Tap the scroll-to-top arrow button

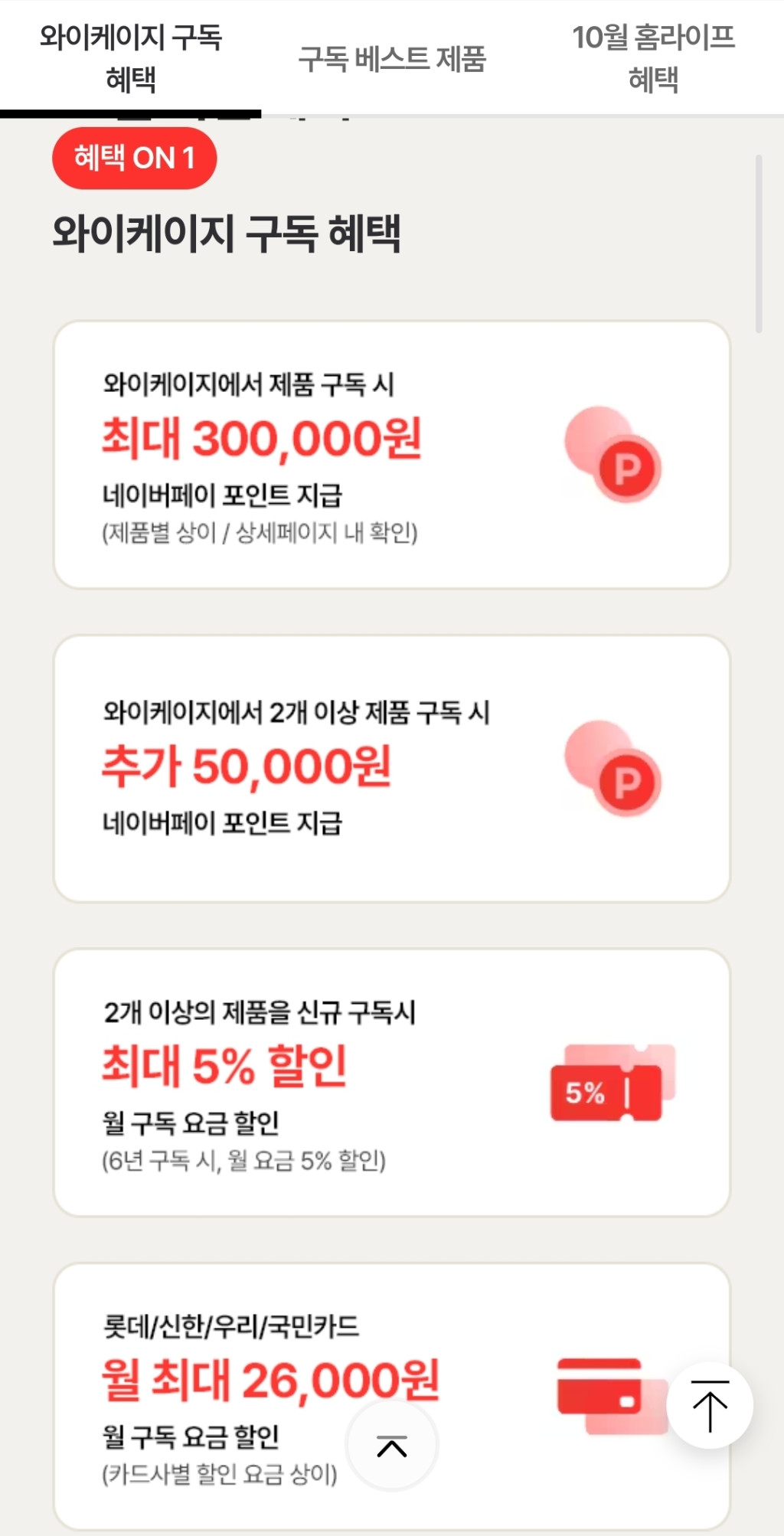pos(710,1406)
